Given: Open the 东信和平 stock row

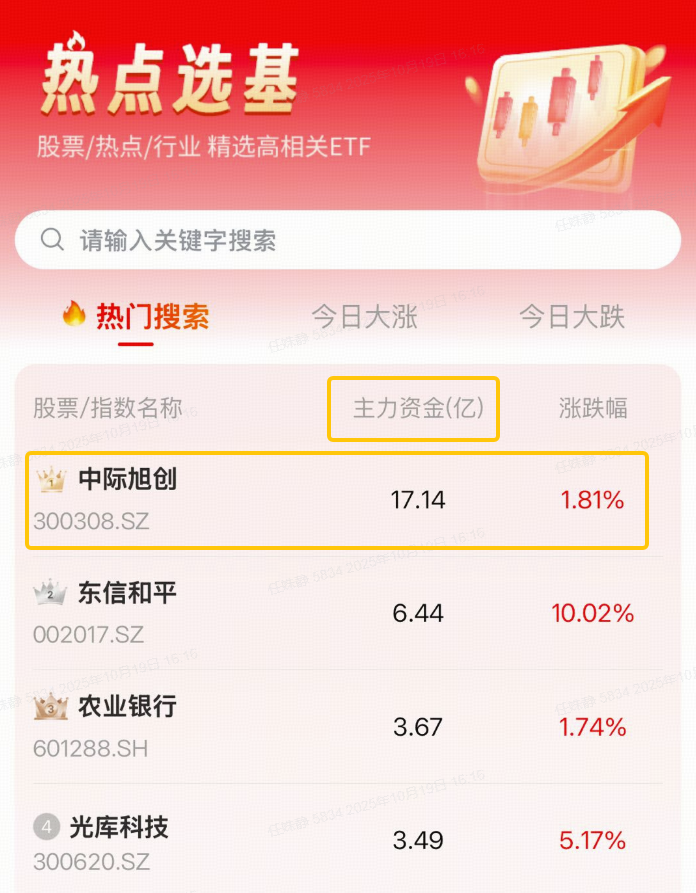Looking at the screenshot, I should (x=337, y=613).
